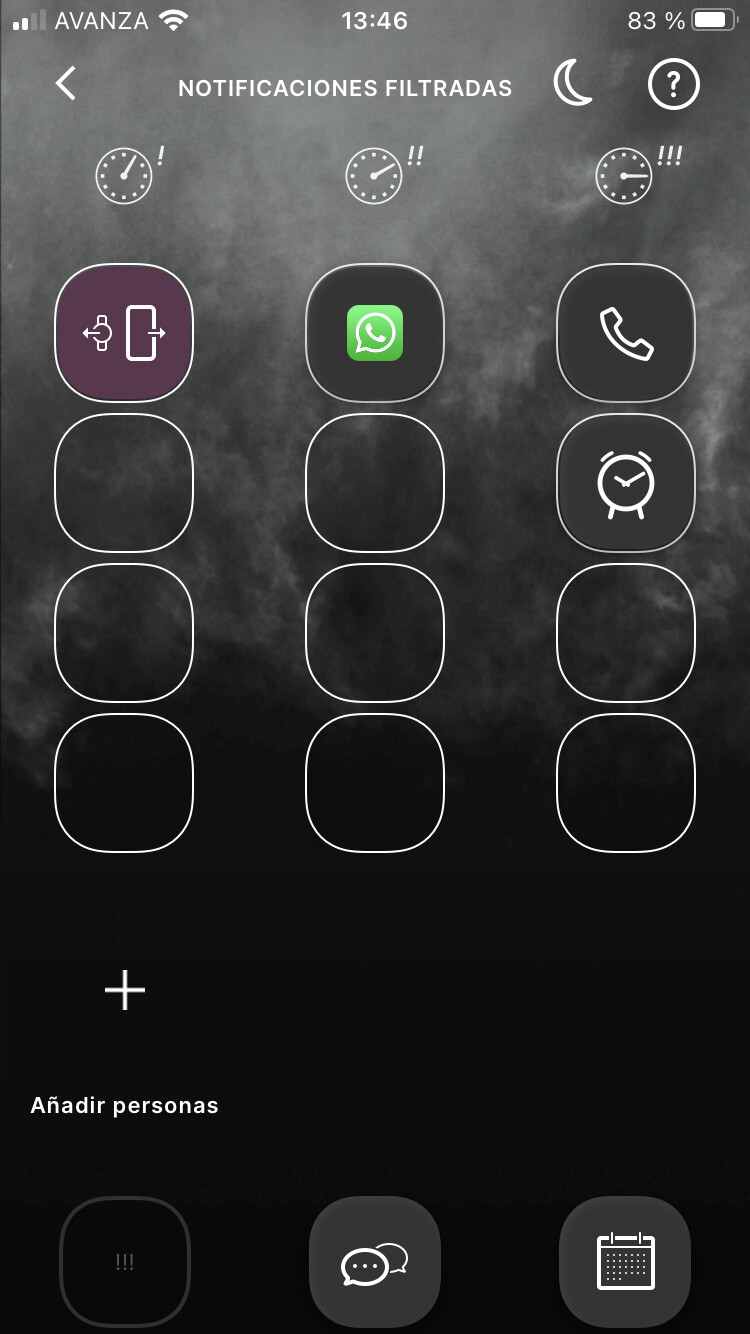This screenshot has width=750, height=1334.
Task: Select the watch-phone connection tile
Action: pyautogui.click(x=124, y=333)
